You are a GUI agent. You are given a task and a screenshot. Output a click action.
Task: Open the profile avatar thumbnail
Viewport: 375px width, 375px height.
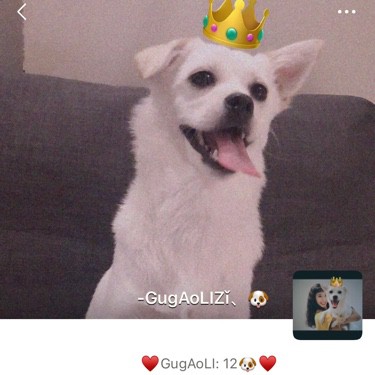(327, 305)
